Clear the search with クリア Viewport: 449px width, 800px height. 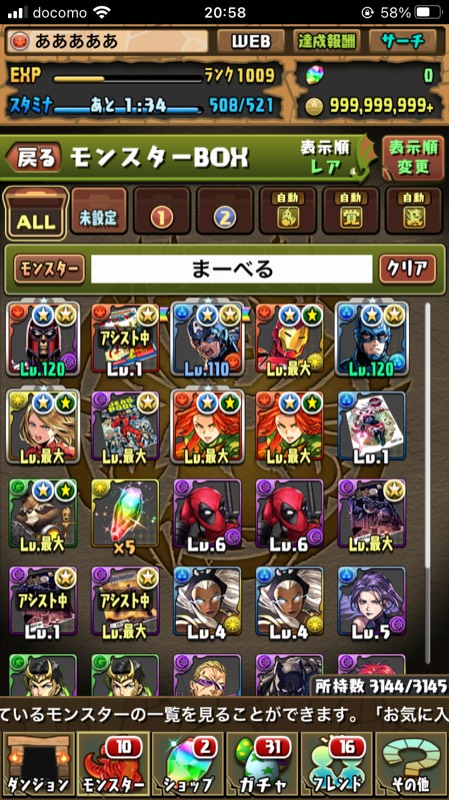(408, 269)
